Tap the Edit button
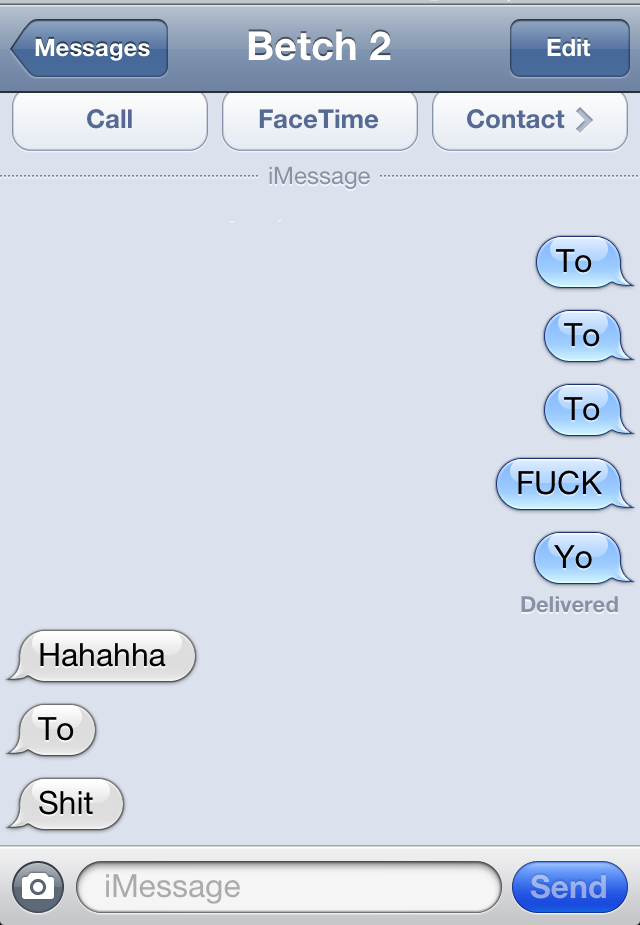The width and height of the screenshot is (640, 925). (568, 48)
